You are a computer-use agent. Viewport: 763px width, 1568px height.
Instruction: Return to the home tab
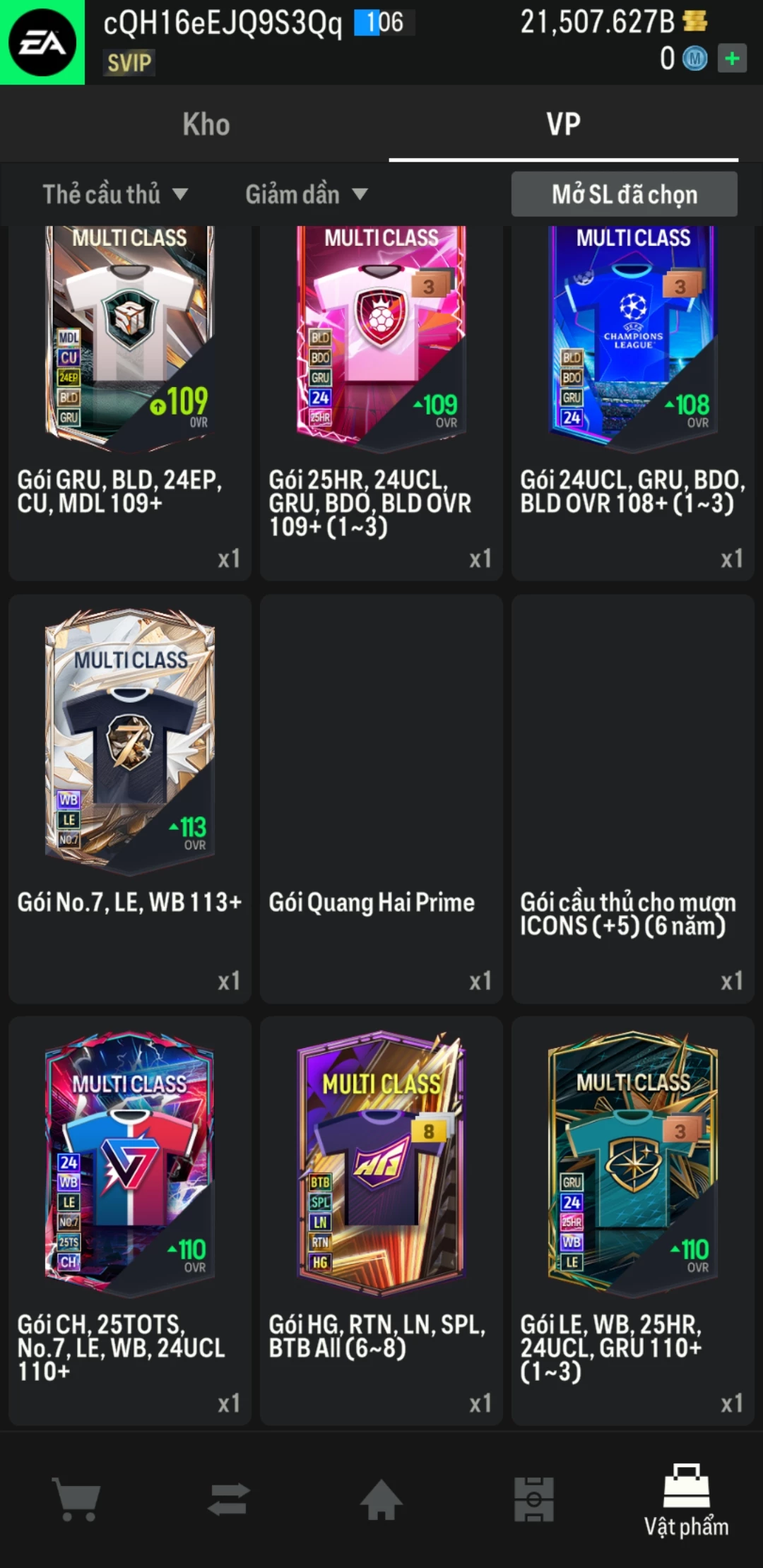coord(381,1499)
